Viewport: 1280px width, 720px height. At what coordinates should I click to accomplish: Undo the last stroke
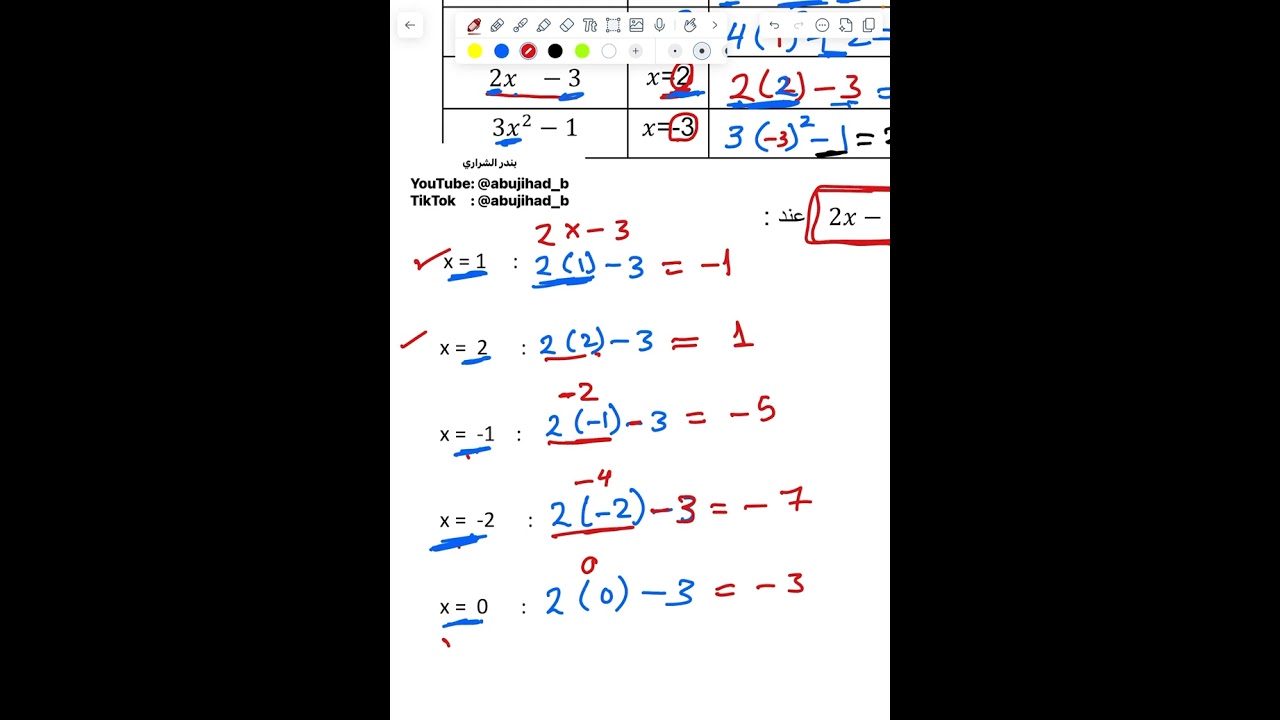[x=774, y=25]
